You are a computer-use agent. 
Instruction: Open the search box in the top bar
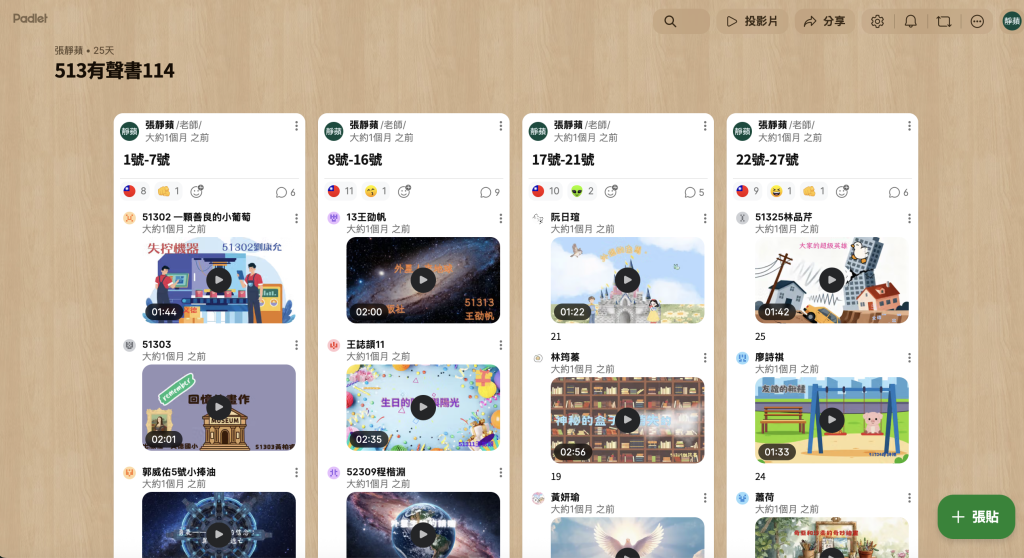pos(680,22)
